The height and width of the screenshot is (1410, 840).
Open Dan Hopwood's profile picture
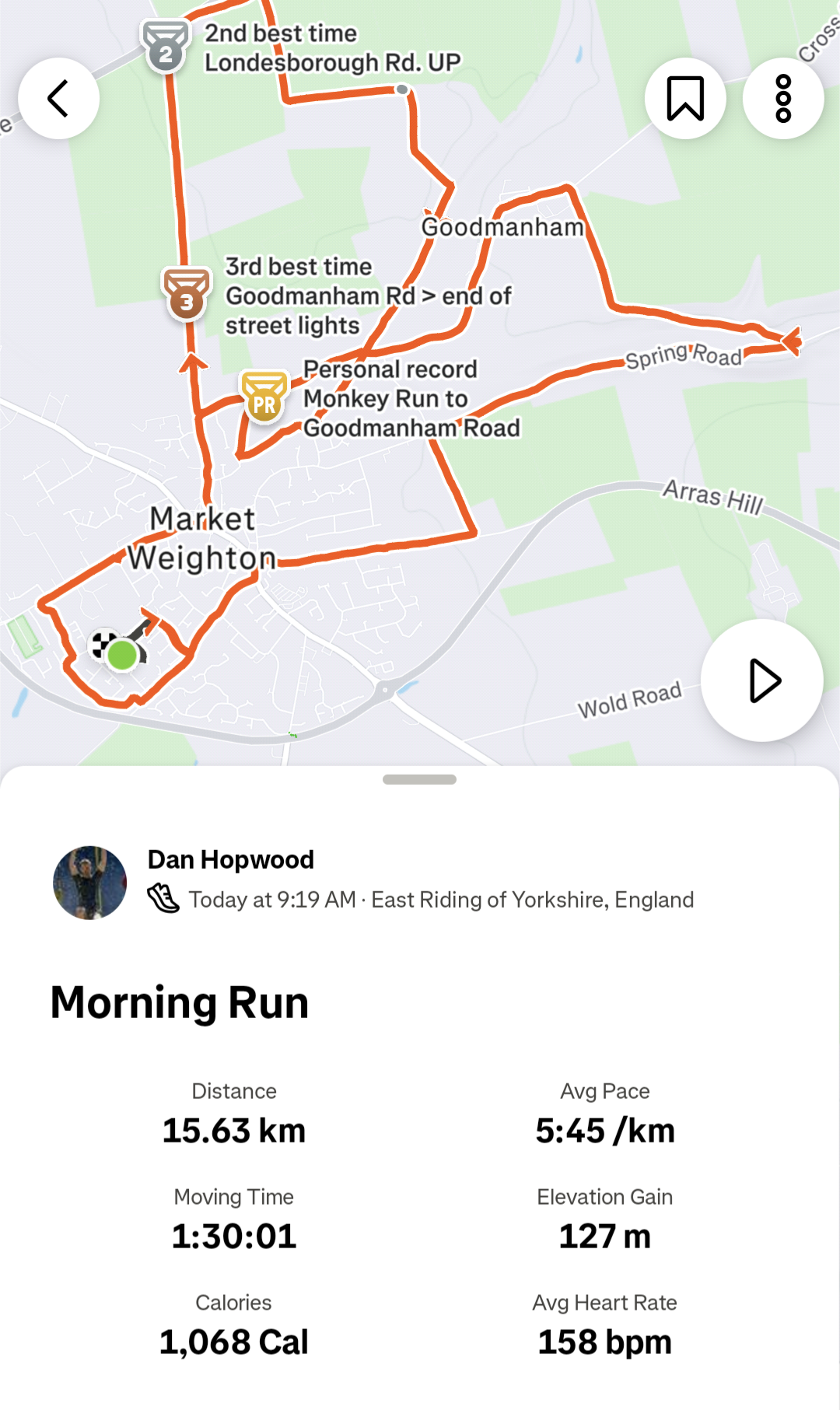89,883
